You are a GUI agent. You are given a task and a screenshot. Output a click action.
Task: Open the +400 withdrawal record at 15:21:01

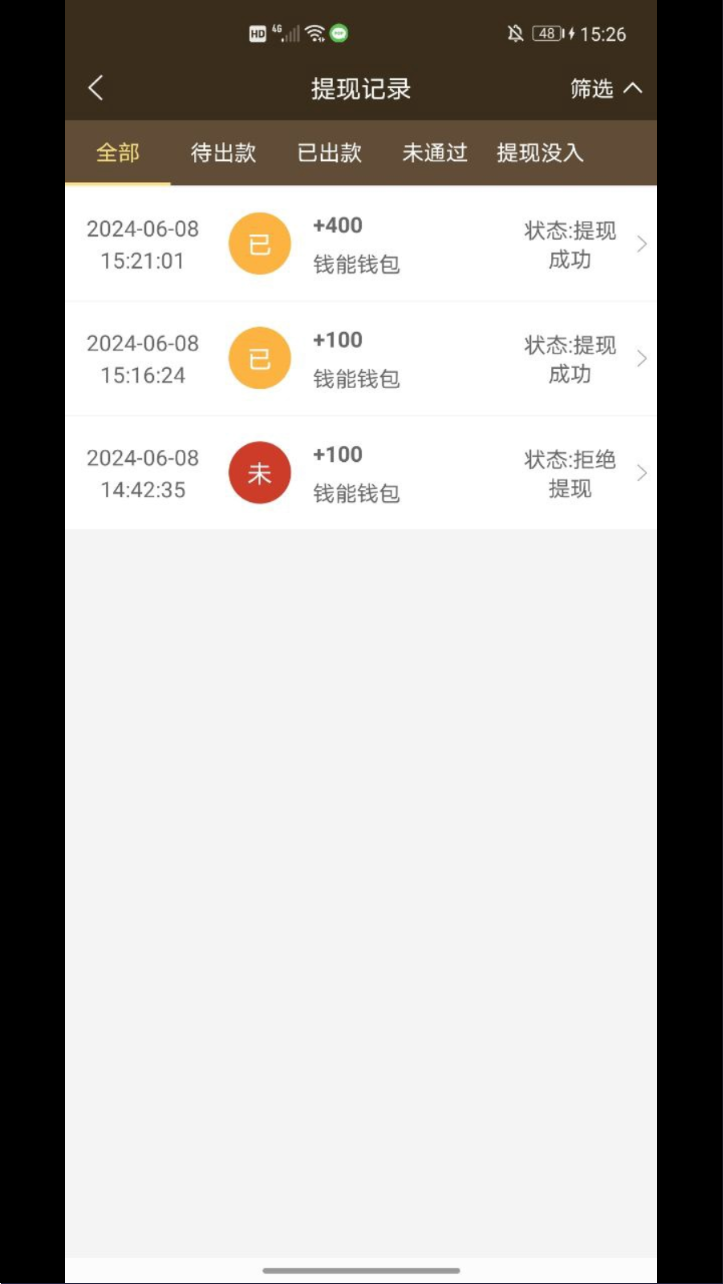coord(361,244)
